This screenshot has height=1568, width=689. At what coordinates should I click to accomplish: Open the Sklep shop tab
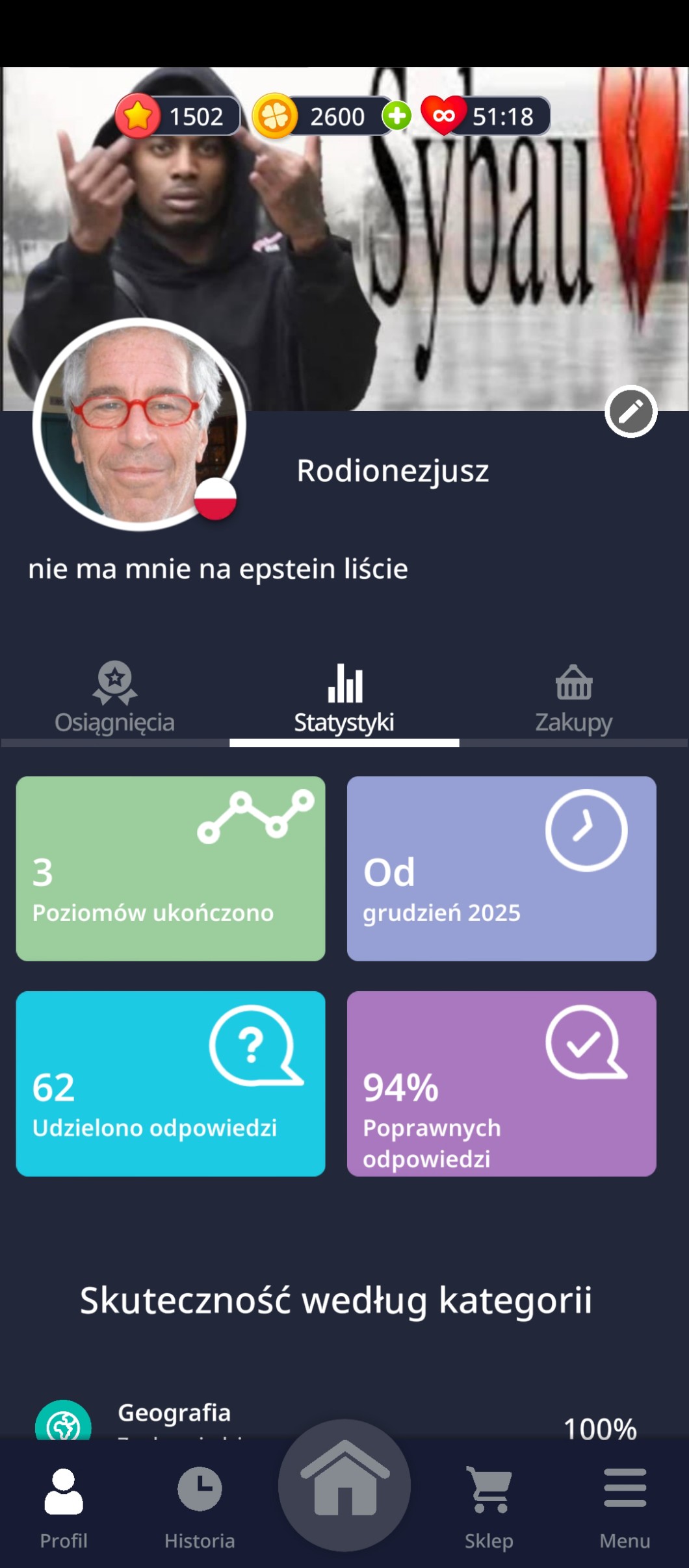(489, 1507)
